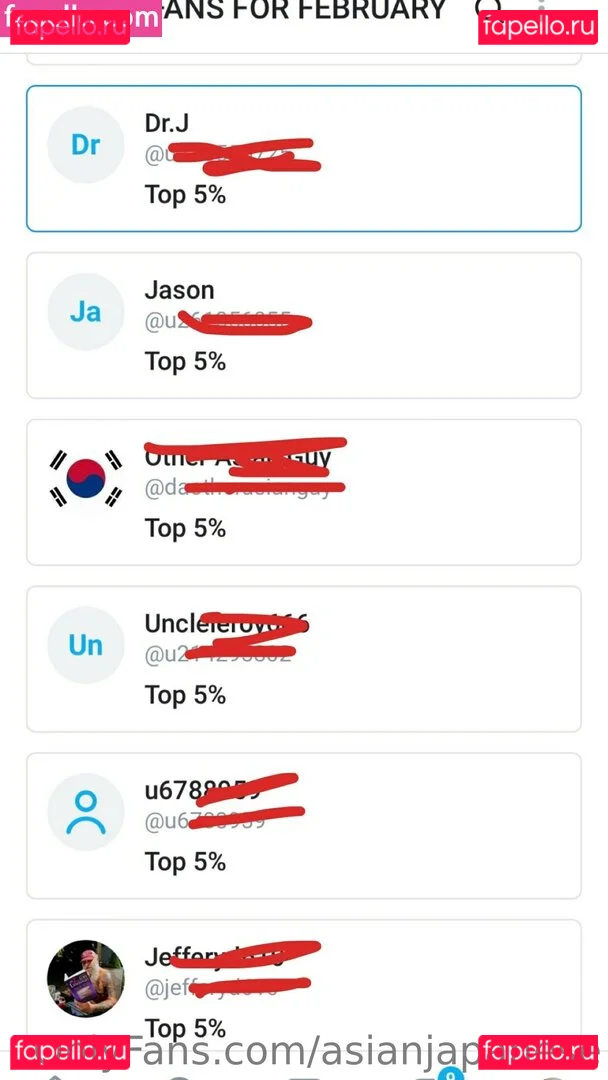Screen dimensions: 608x1080
Task: Open Dr.J's fan card
Action: 303,158
